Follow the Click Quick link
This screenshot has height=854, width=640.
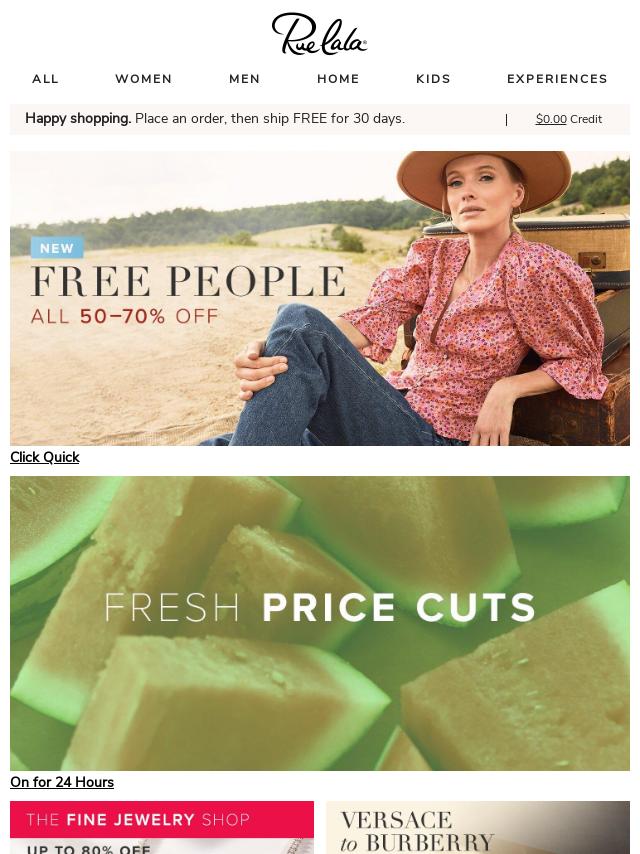tap(45, 457)
